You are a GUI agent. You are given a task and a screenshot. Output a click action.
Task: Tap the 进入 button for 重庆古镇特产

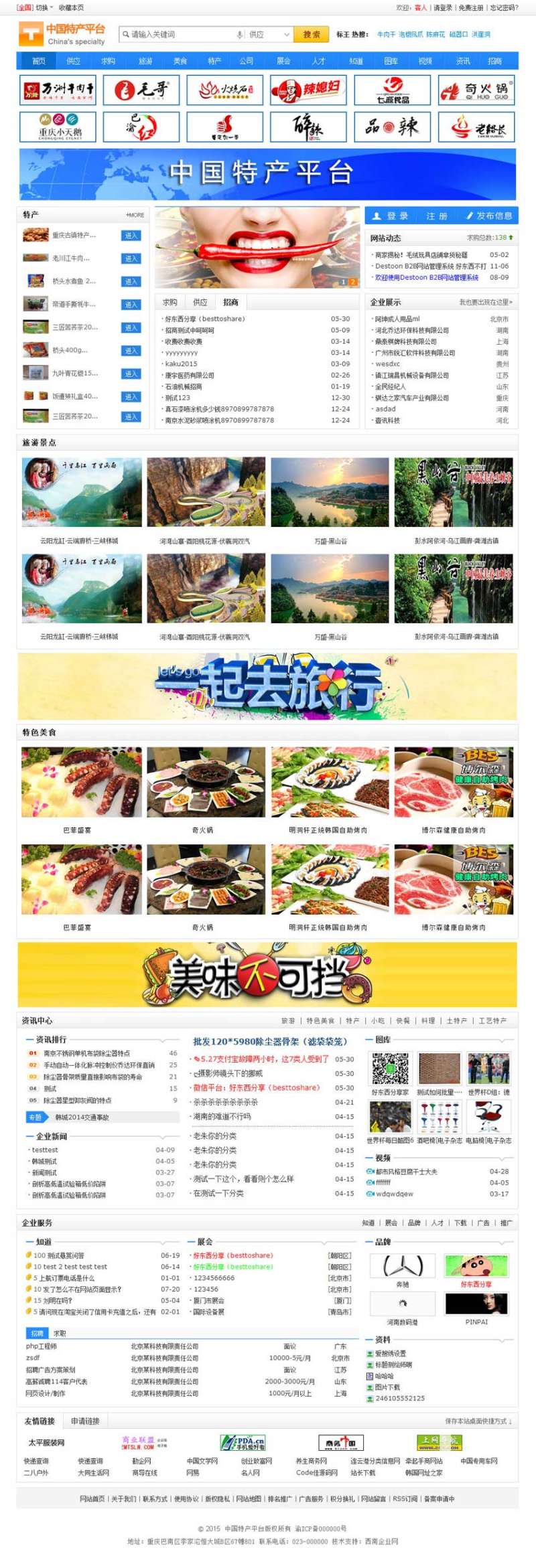click(131, 236)
